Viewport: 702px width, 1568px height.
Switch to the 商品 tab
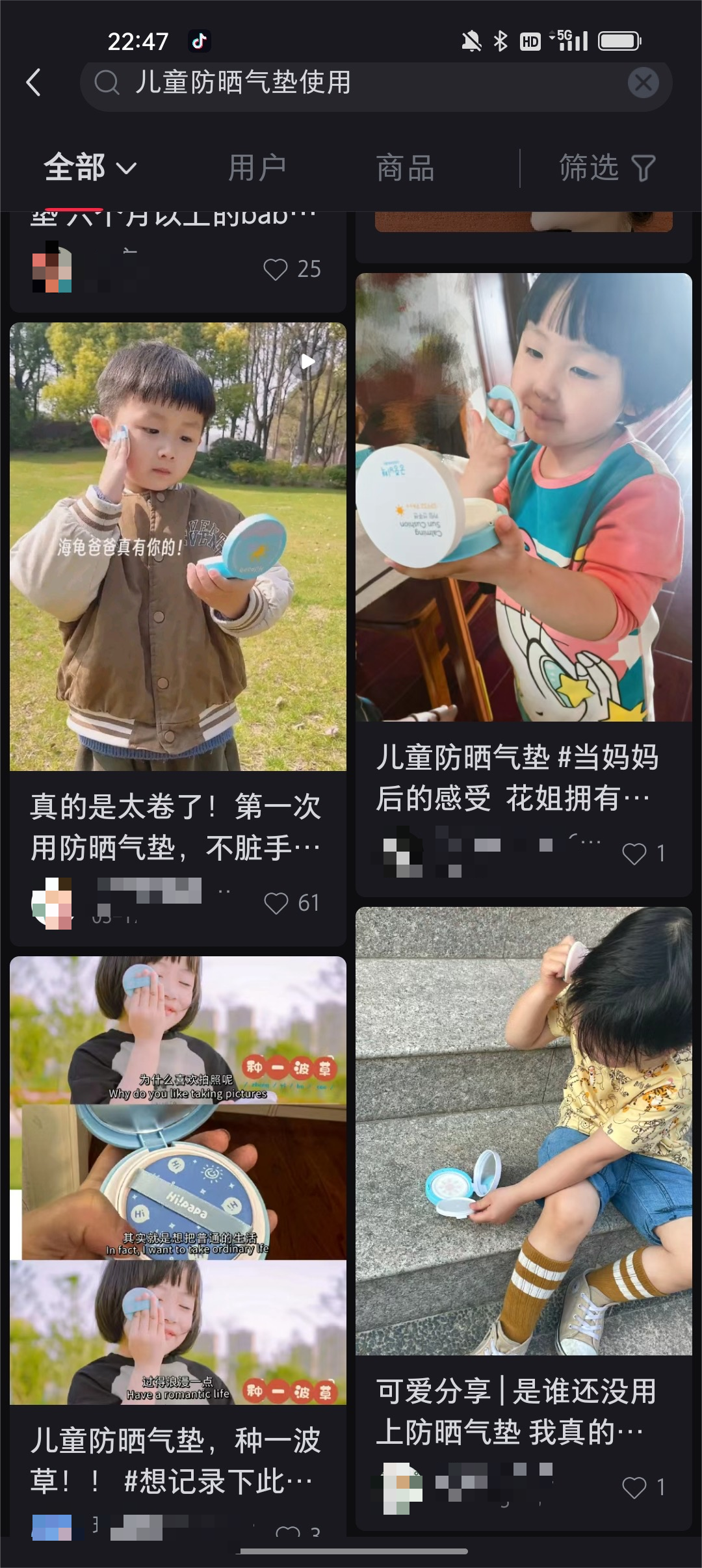[x=405, y=168]
